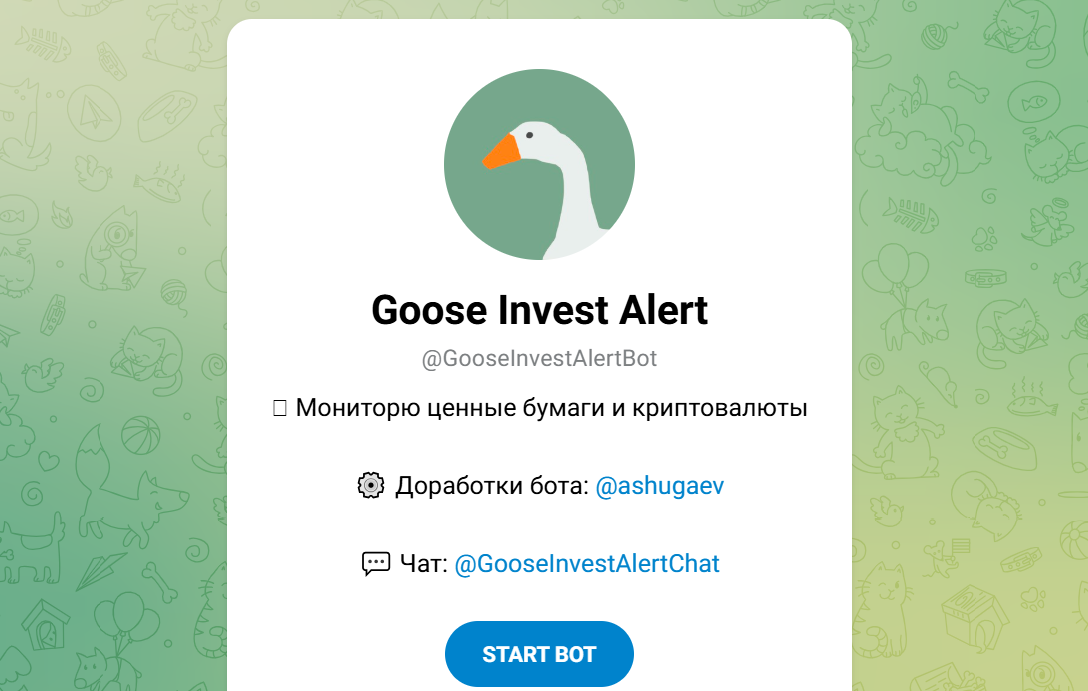Open the @GooseInvestAlertChat link
This screenshot has width=1088, height=691.
tap(587, 564)
